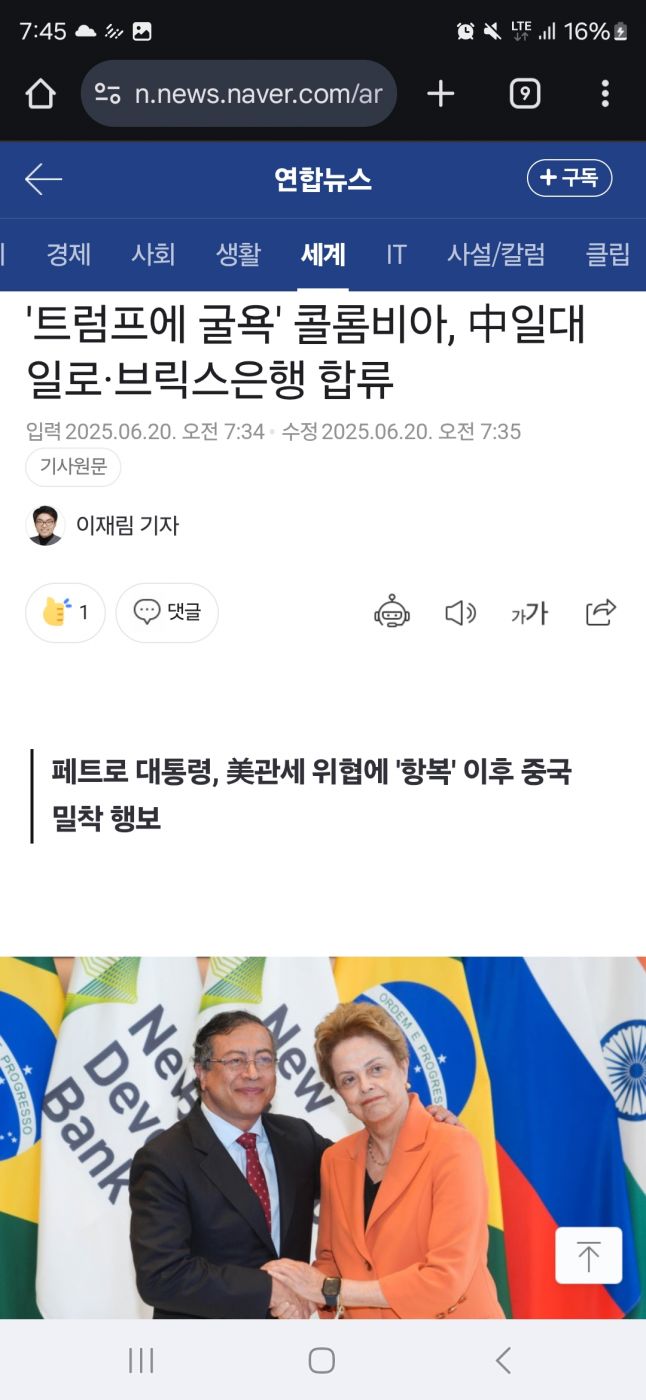This screenshot has width=646, height=1400.
Task: Open the browser home page
Action: (41, 94)
